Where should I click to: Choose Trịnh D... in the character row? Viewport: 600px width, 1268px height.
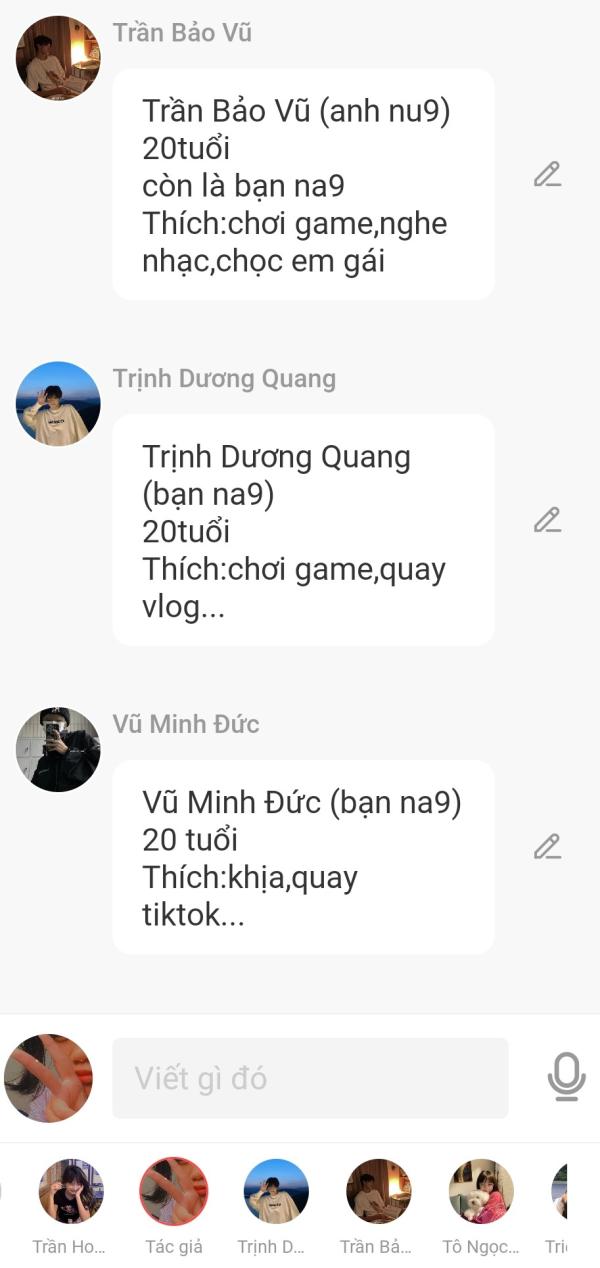276,1191
